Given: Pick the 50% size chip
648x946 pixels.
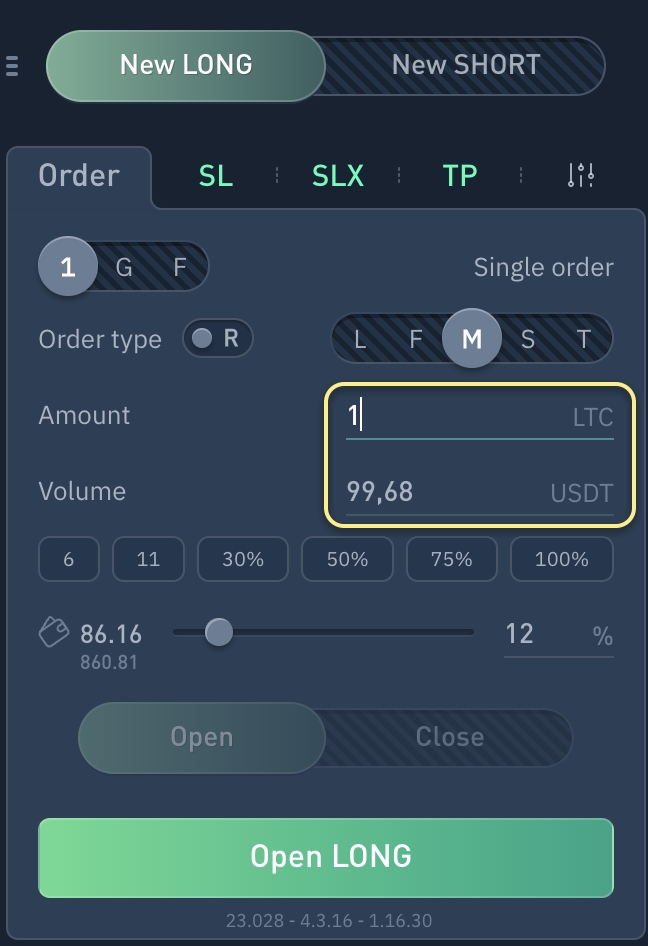Looking at the screenshot, I should 347,559.
